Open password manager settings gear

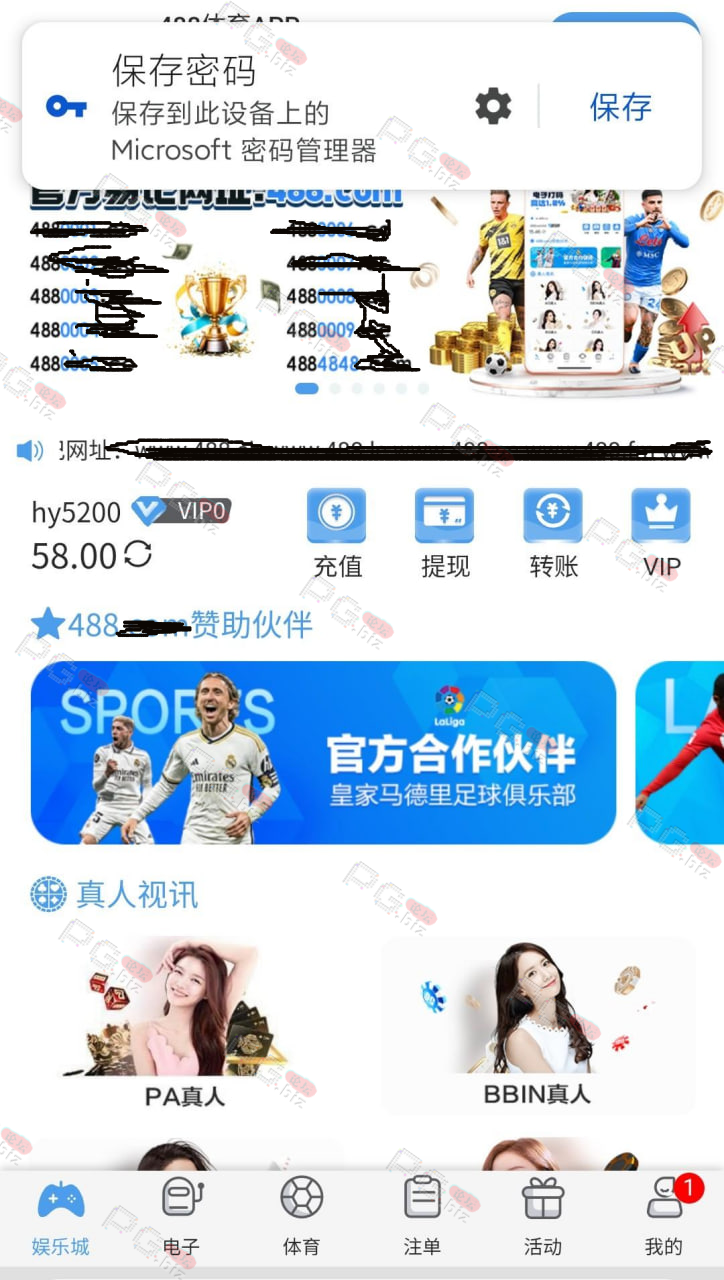[x=493, y=106]
